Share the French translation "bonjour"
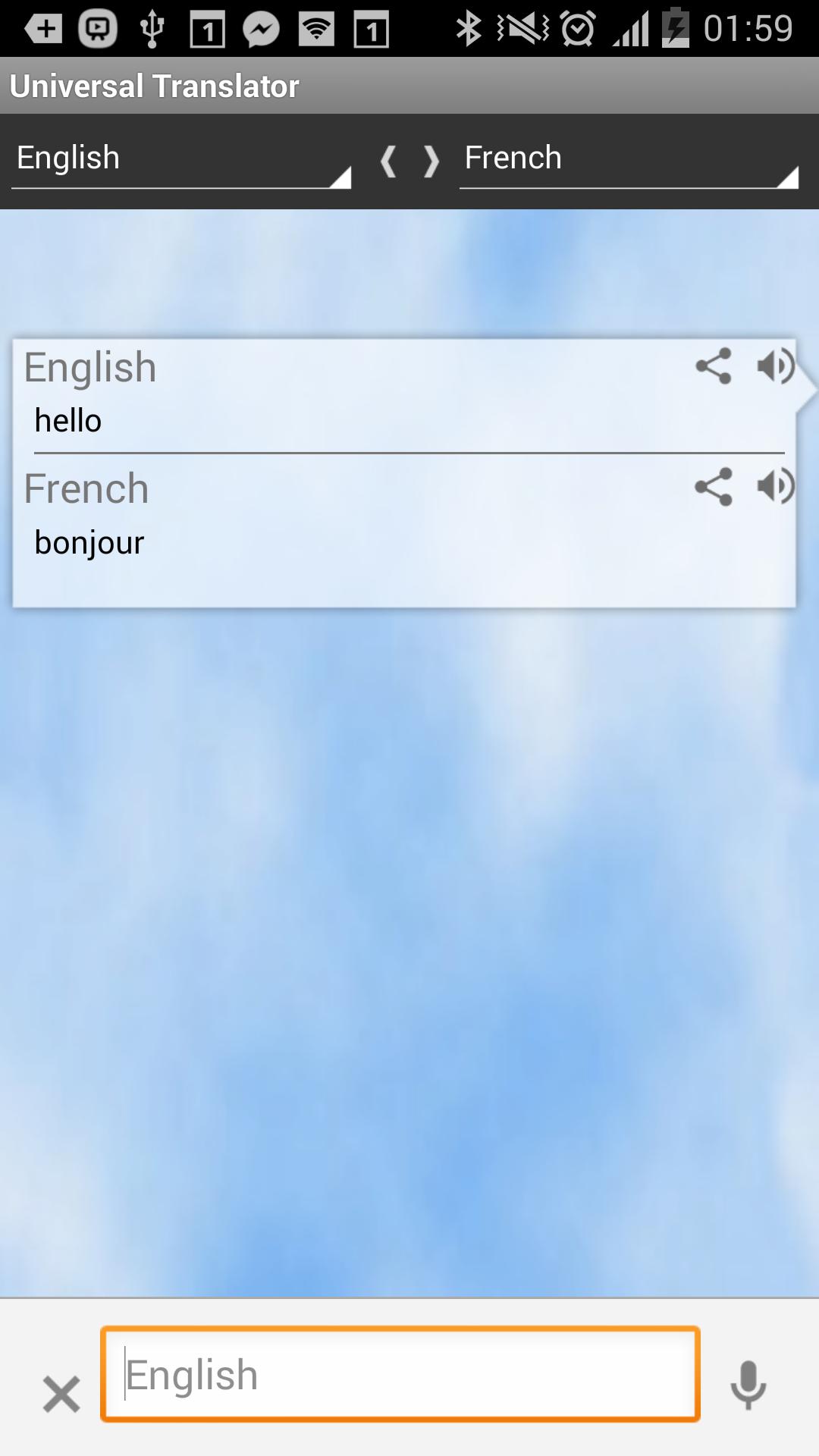The width and height of the screenshot is (819, 1456). point(714,487)
